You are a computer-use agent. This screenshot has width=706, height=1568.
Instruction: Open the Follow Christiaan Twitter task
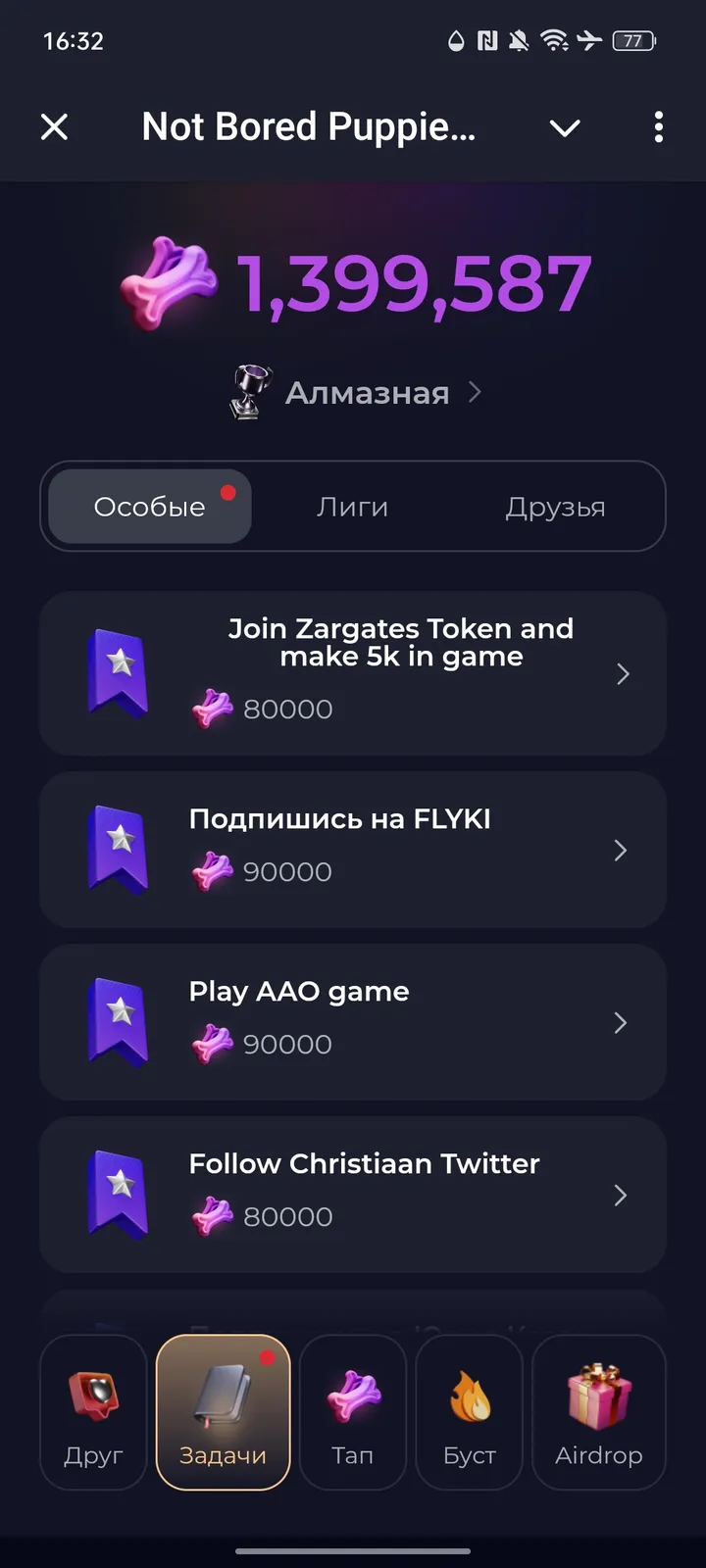point(353,1195)
